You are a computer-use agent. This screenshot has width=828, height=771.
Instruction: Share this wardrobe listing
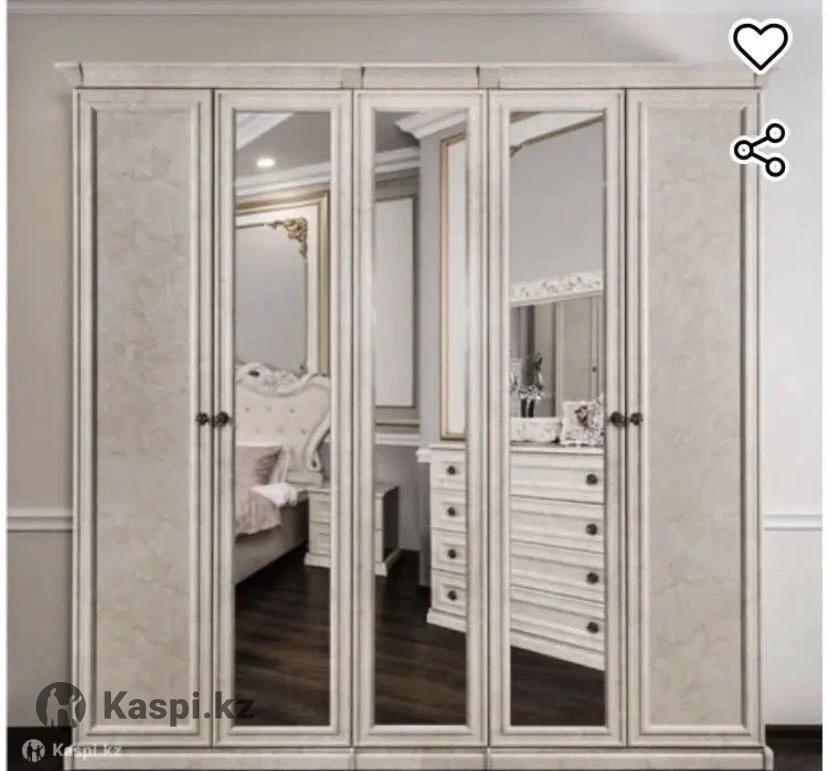click(760, 150)
